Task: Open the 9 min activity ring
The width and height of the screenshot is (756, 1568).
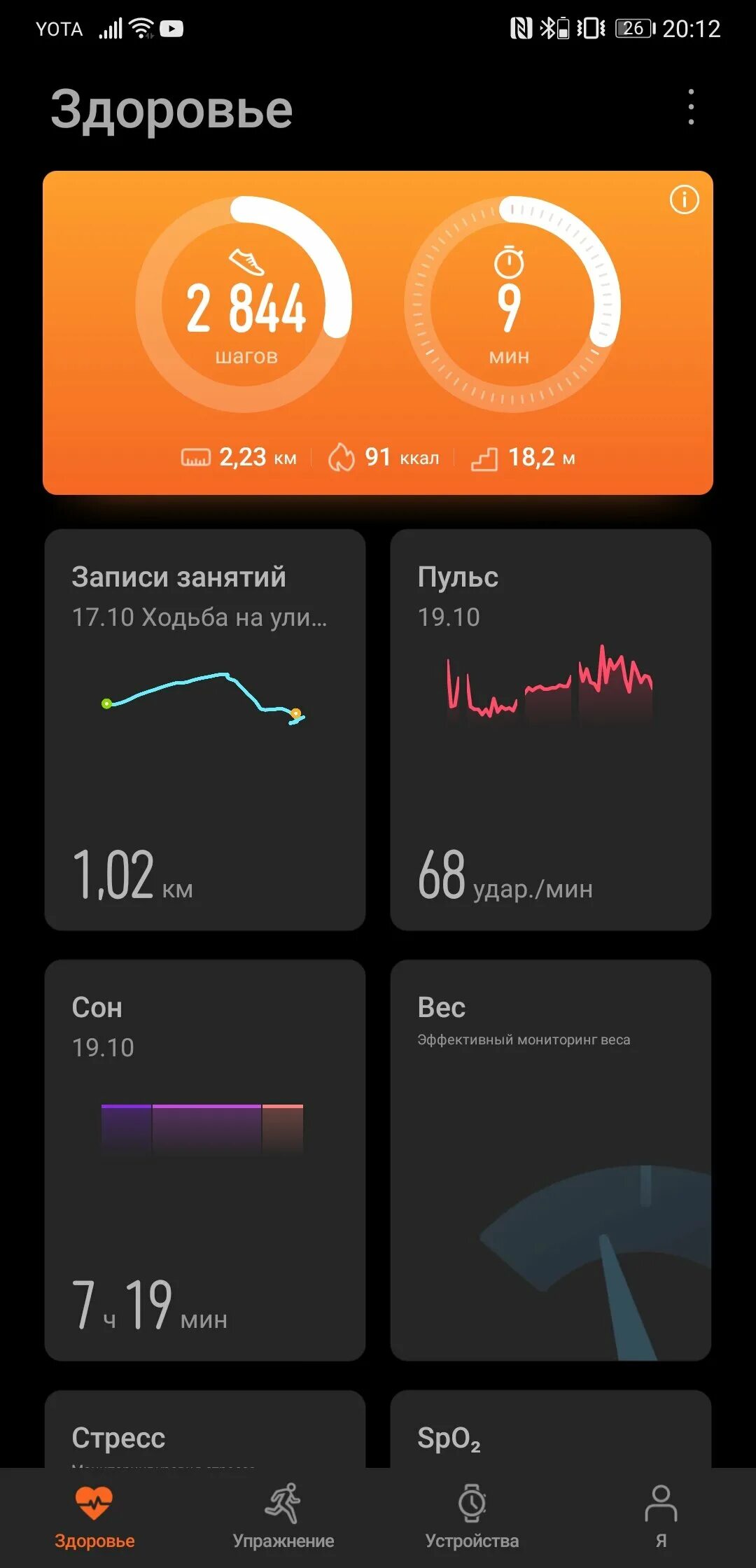Action: [x=512, y=304]
